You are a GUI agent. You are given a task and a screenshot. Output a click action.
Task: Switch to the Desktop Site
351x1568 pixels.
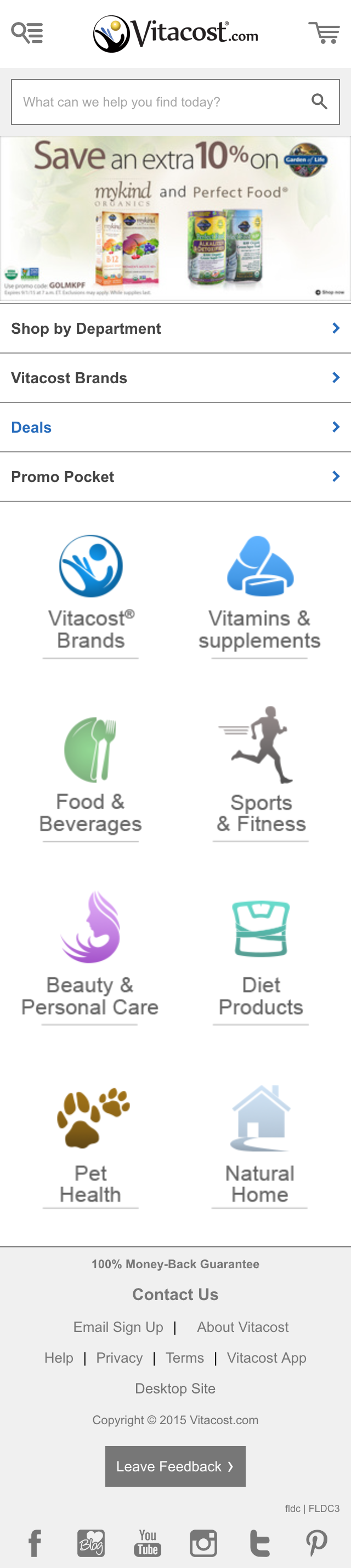(x=175, y=1388)
